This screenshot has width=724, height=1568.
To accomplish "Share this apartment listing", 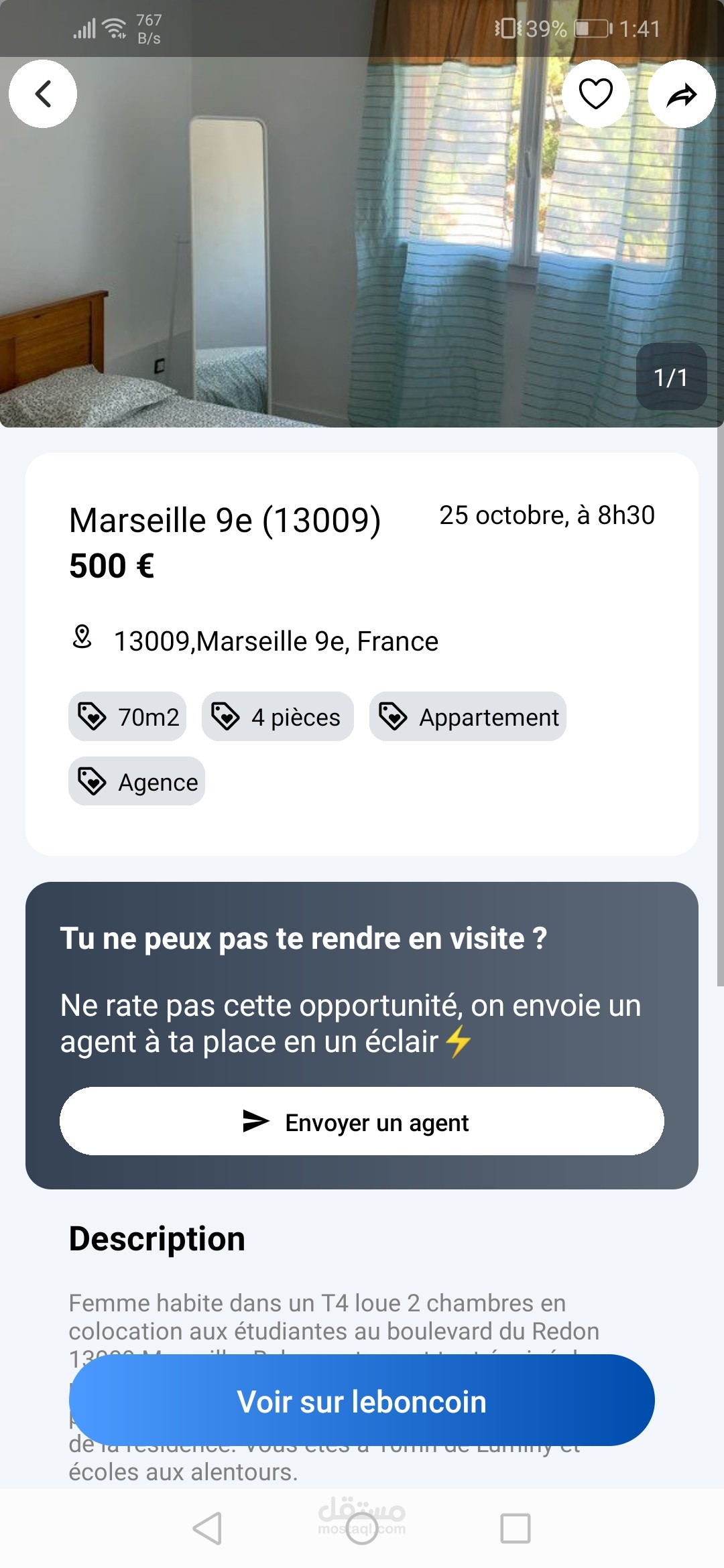I will click(681, 94).
